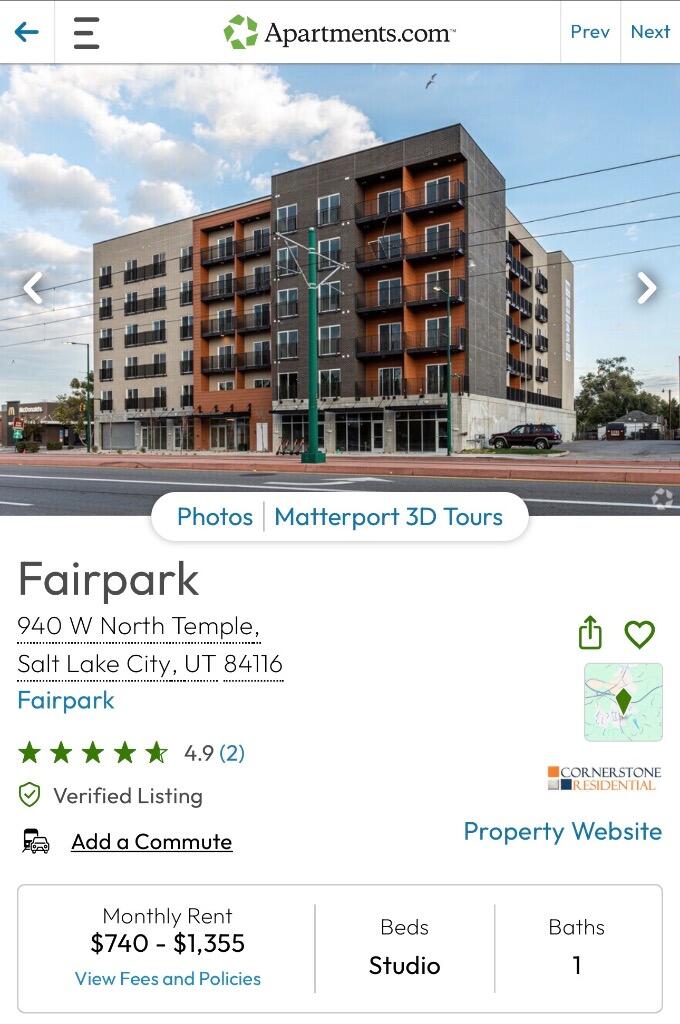Viewport: 680px width, 1024px height.
Task: Open the hamburger menu
Action: pos(87,32)
